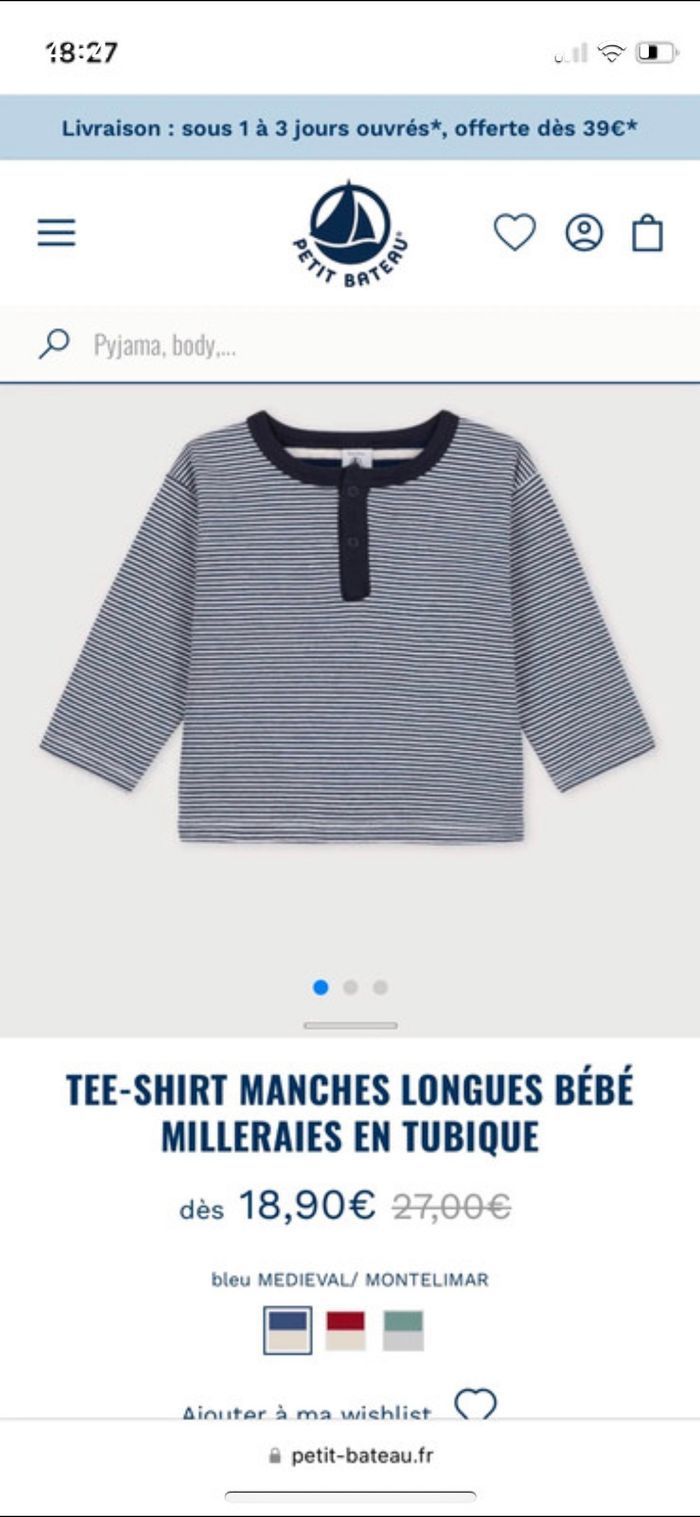
Task: Jump to the third product photo dot
Action: 380,987
